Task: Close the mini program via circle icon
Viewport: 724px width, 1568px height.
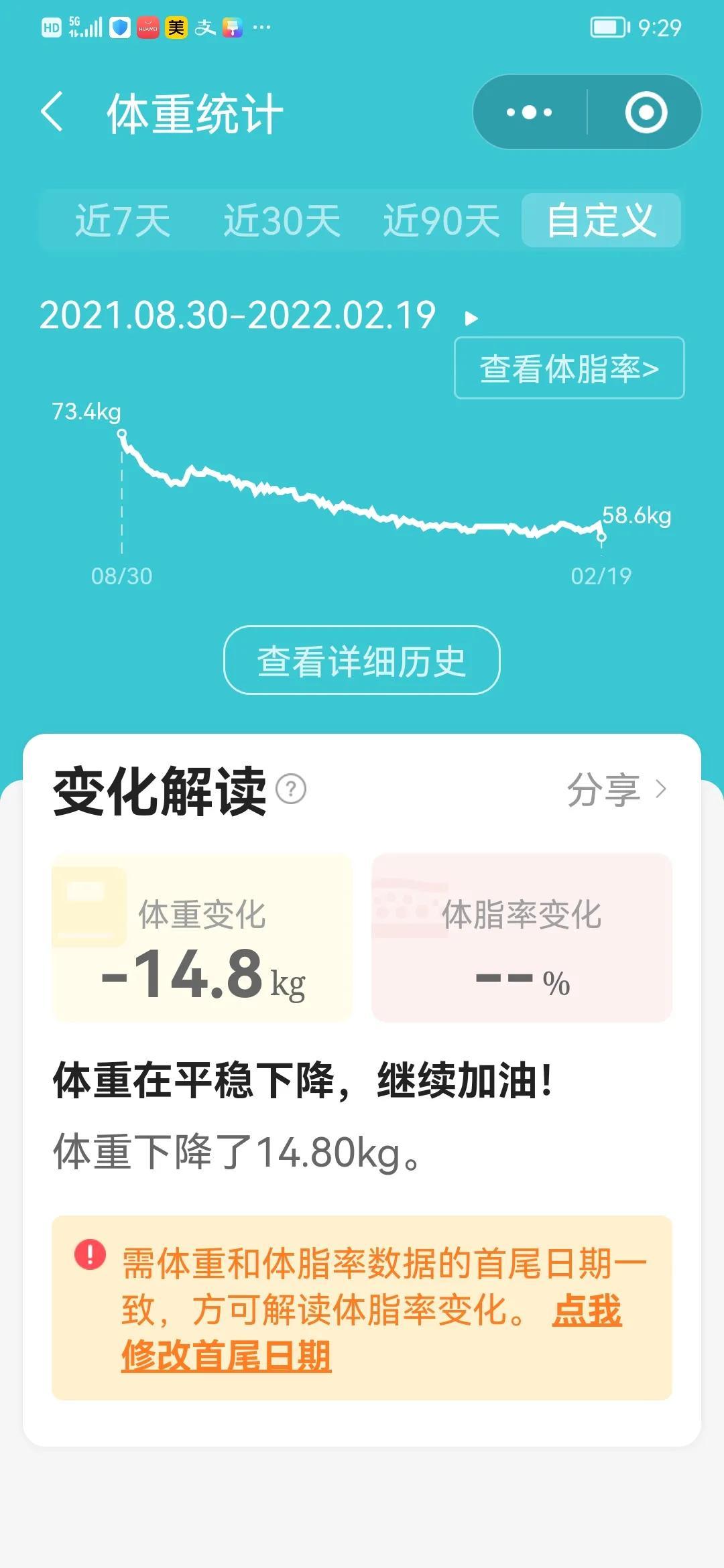Action: 646,112
